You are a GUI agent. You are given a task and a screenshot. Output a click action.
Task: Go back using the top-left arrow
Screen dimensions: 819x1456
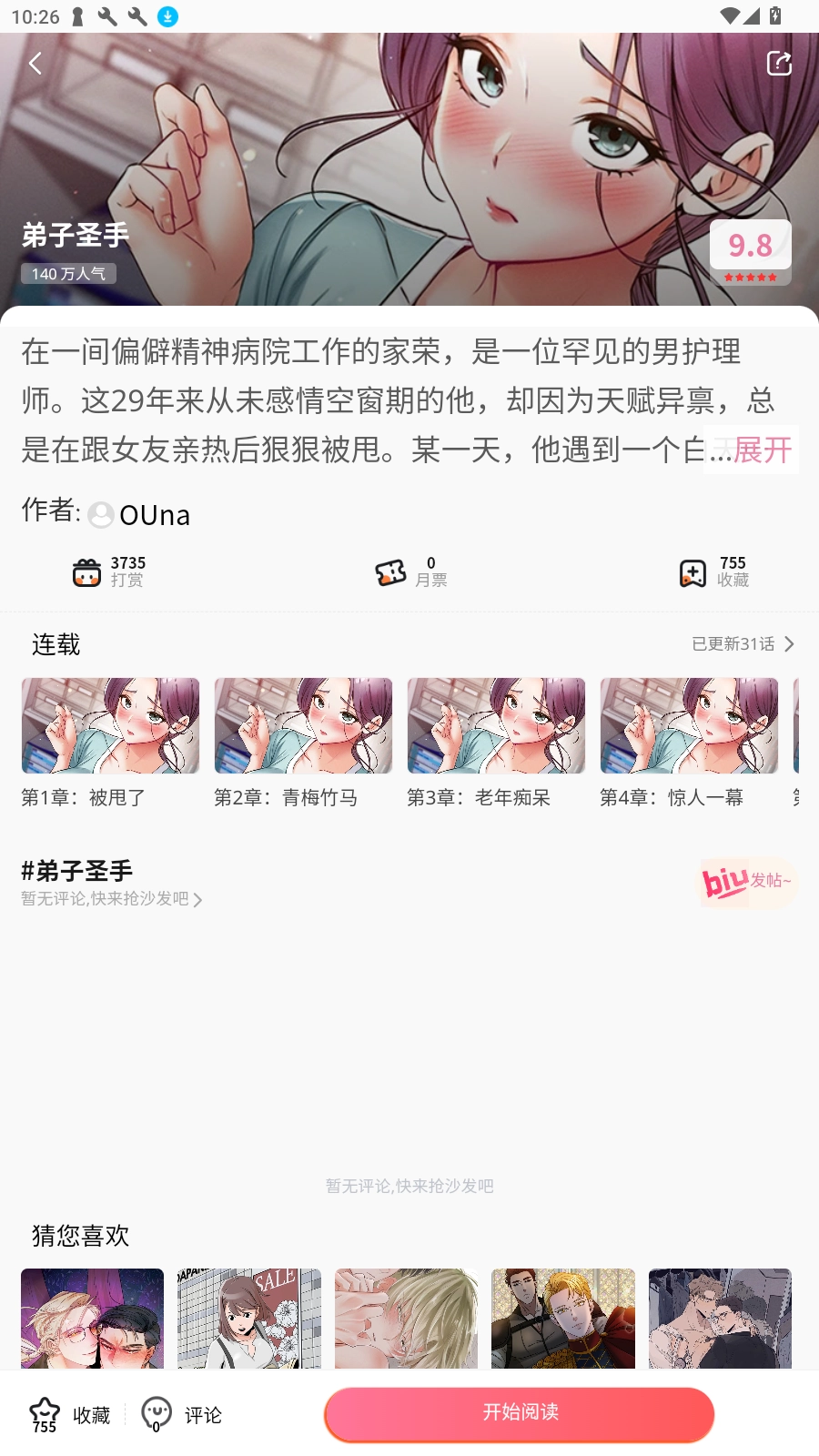pos(35,64)
